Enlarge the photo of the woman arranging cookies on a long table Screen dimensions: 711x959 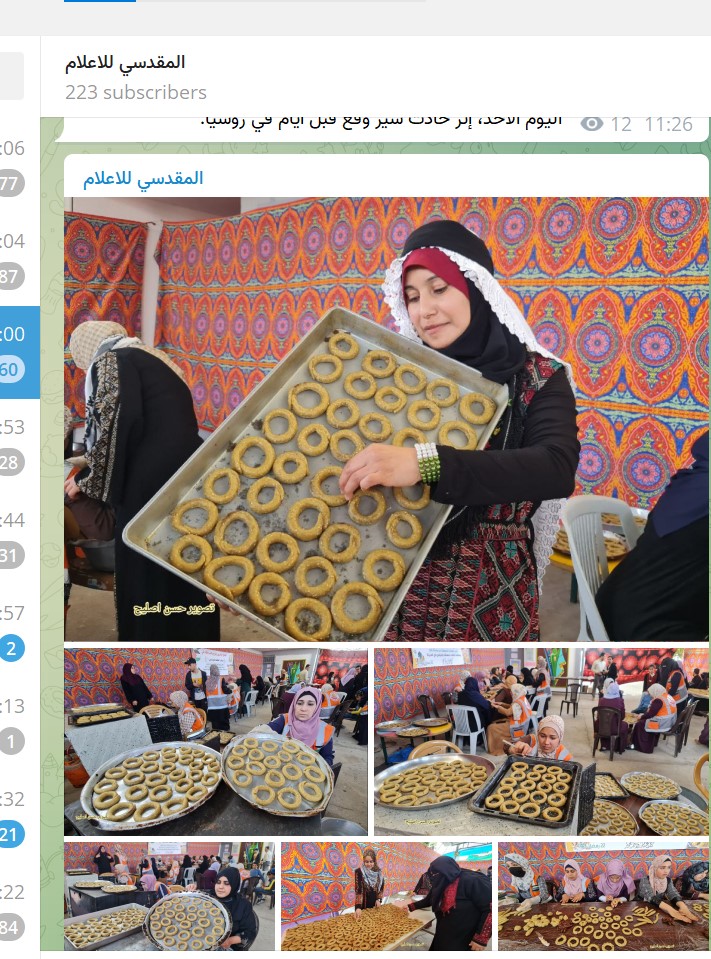pyautogui.click(x=385, y=896)
